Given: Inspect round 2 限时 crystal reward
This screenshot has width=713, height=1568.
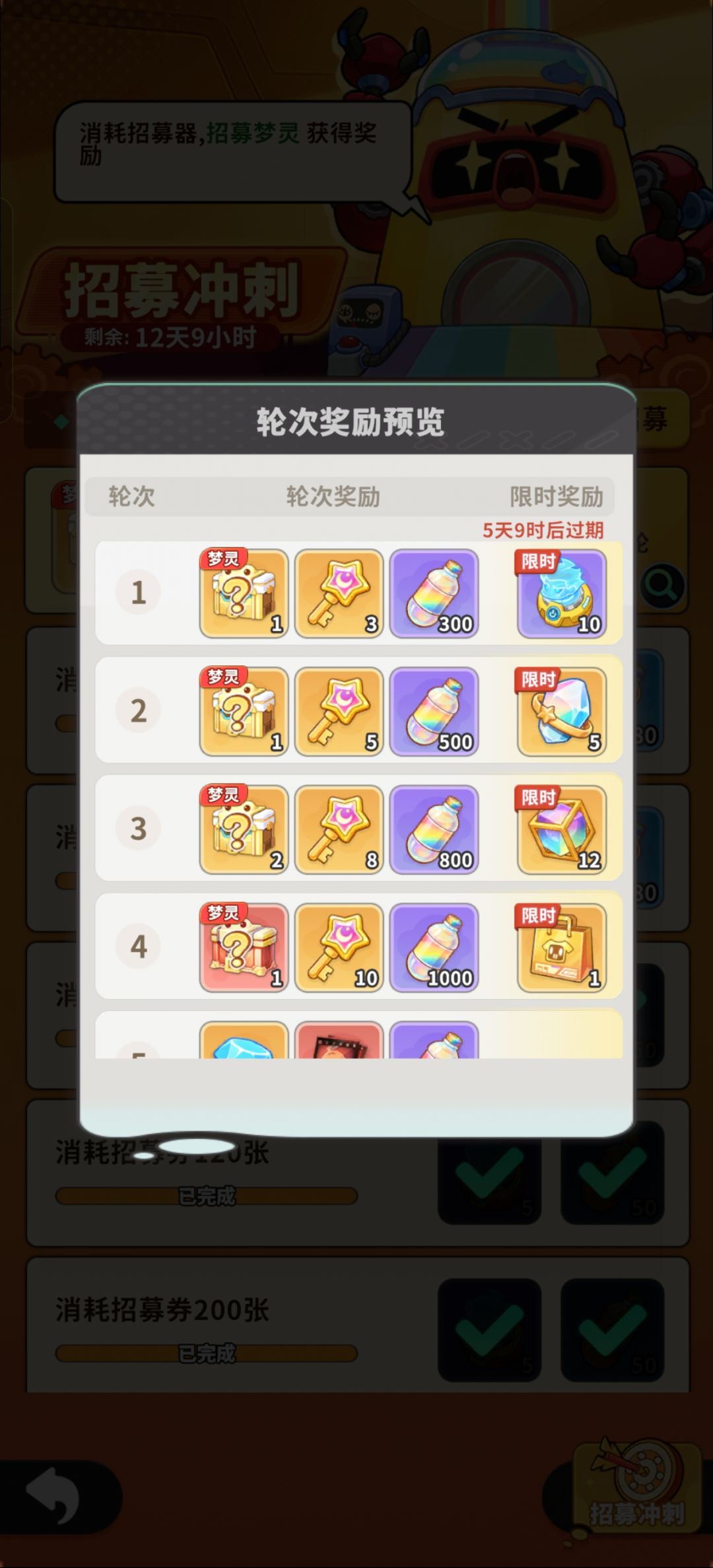Looking at the screenshot, I should [x=561, y=711].
